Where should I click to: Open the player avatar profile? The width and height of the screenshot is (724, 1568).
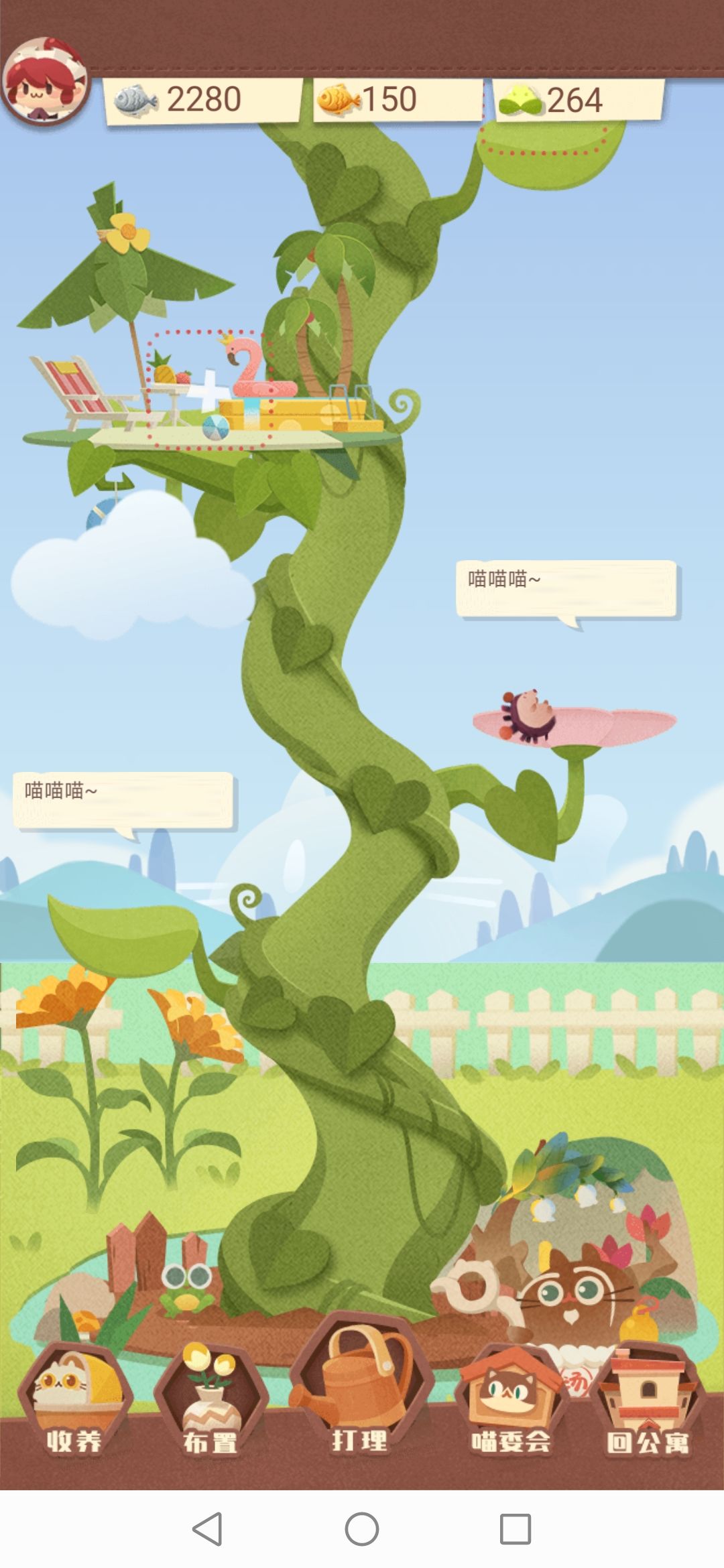tap(45, 82)
